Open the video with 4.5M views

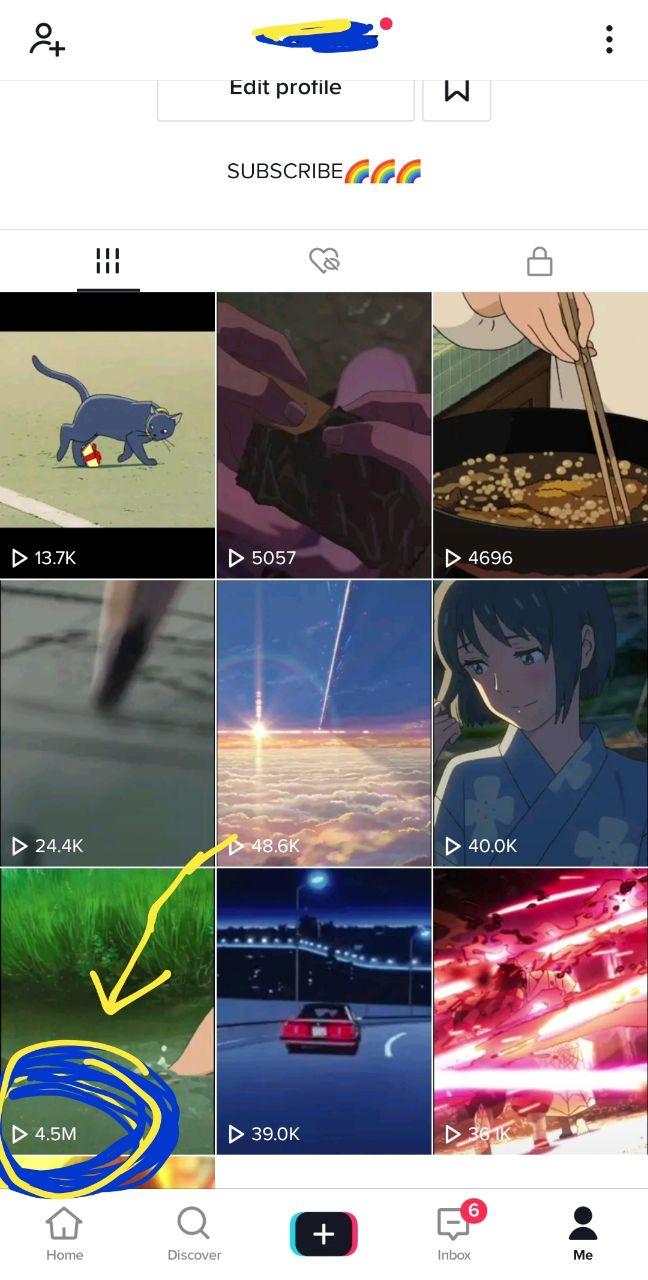point(107,1010)
